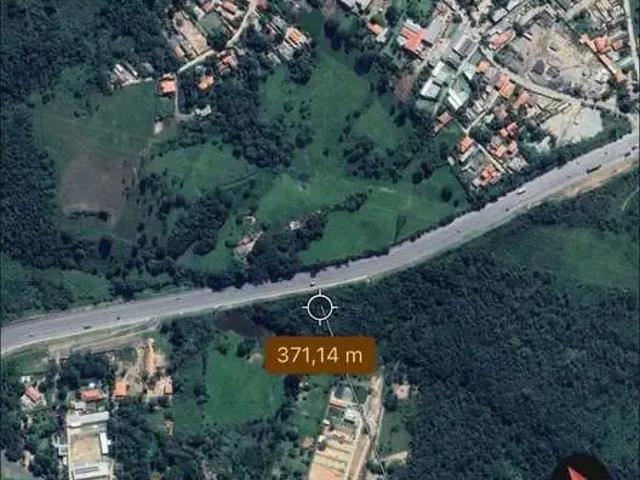Tap the compass to reset map orientation
Viewport: 640px width, 480px height.
coord(578,470)
